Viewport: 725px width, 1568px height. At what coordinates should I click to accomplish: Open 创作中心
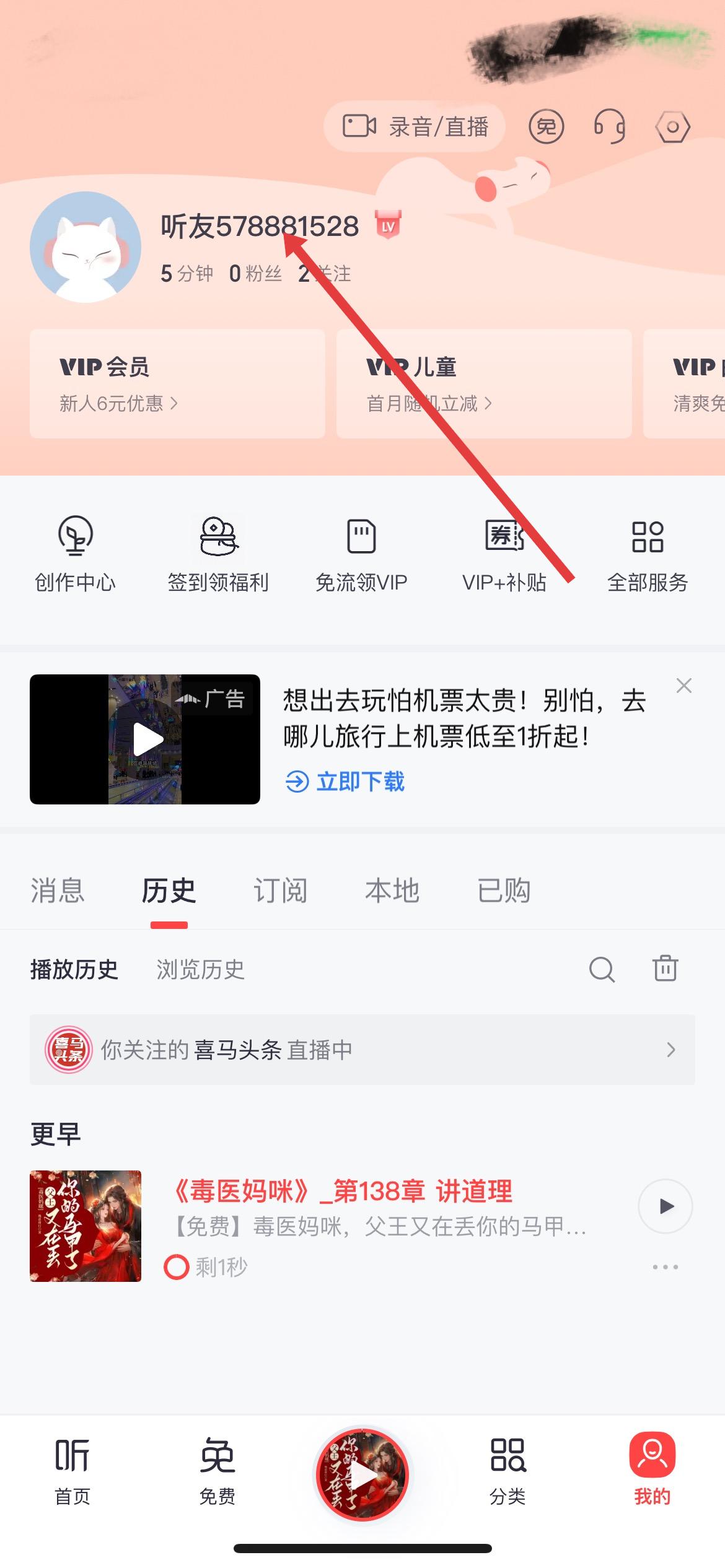[x=75, y=554]
